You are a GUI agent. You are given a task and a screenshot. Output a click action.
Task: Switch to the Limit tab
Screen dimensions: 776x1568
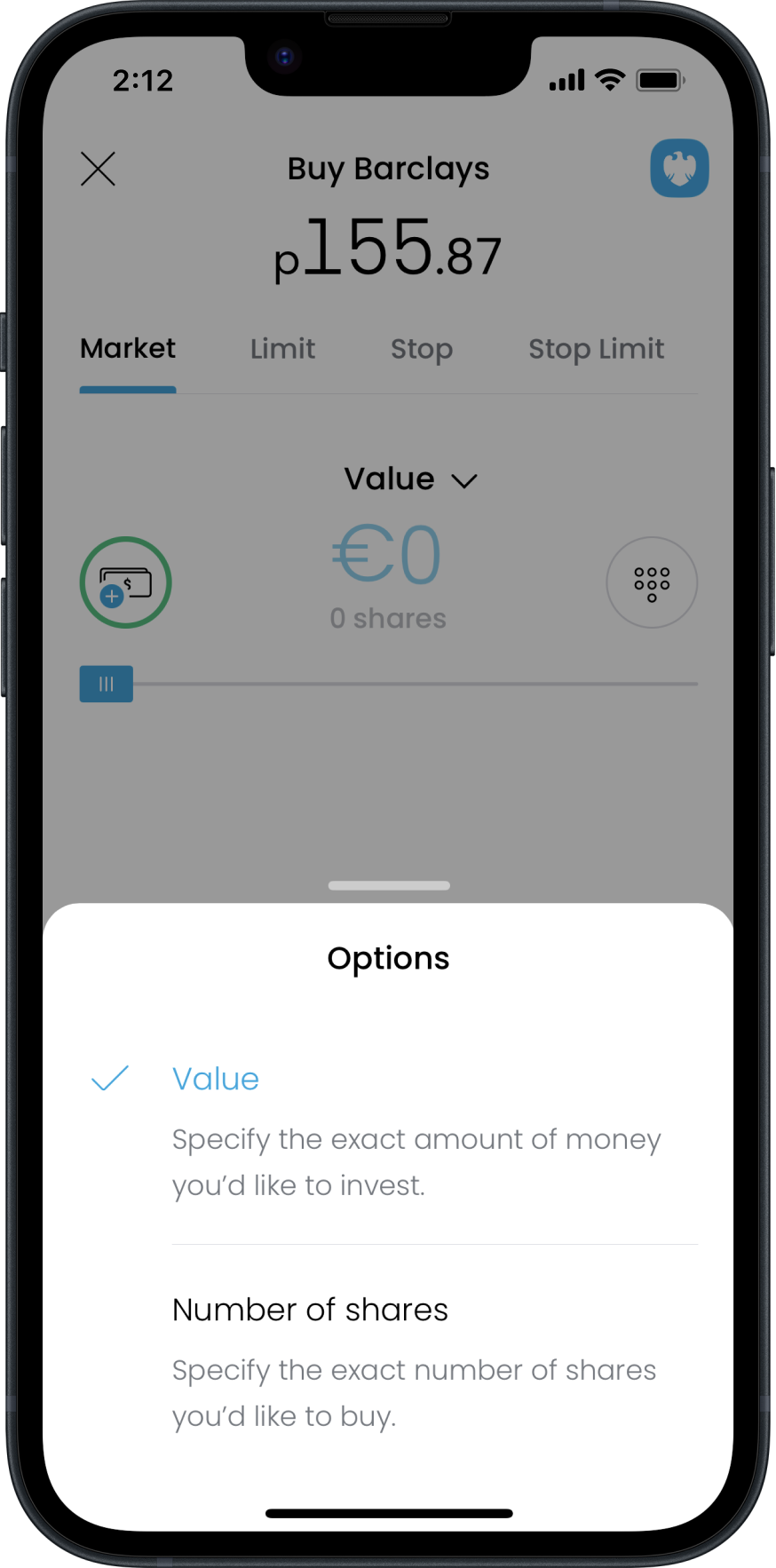point(282,349)
